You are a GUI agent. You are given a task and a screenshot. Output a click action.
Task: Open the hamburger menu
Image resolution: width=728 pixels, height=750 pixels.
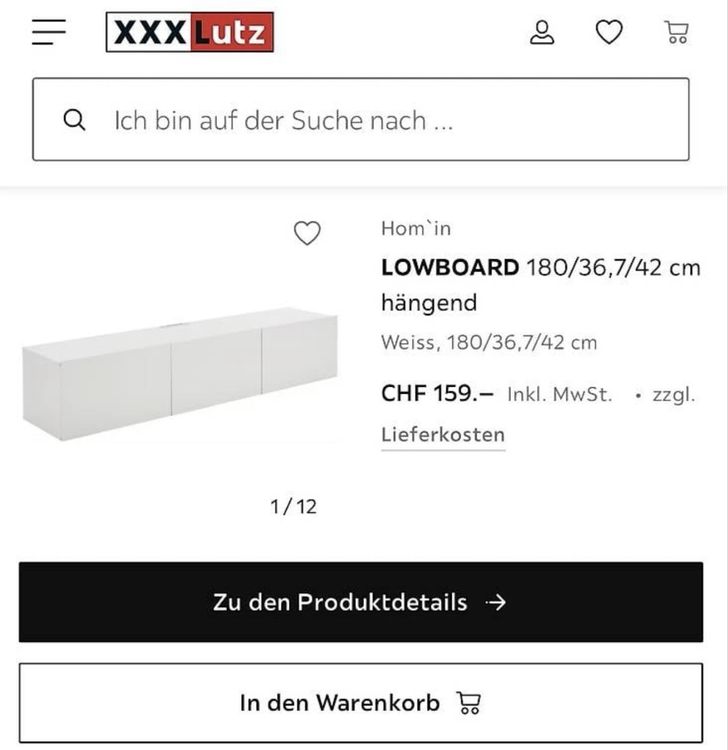click(x=49, y=32)
